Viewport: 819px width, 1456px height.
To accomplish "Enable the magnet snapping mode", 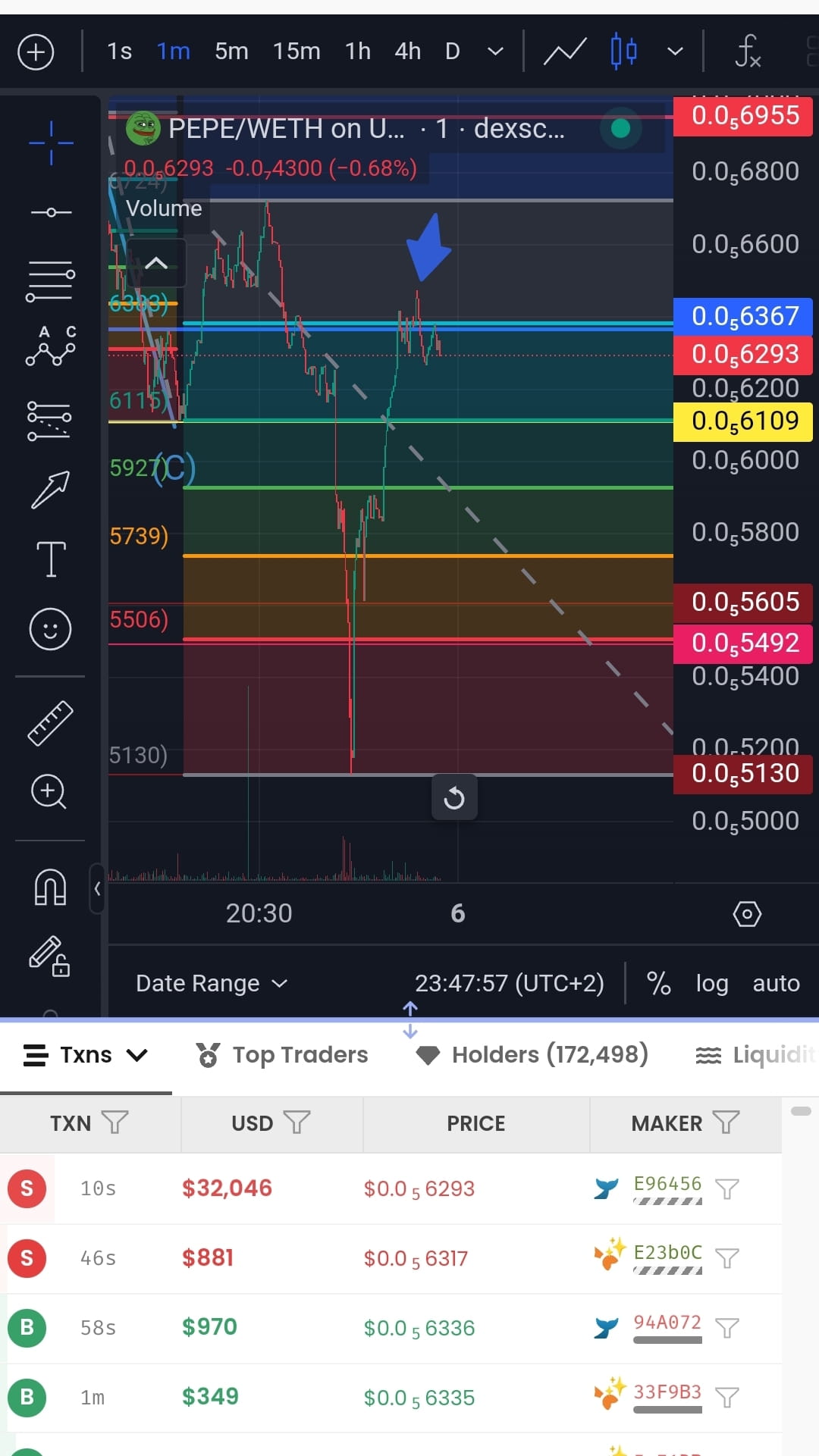I will click(50, 887).
